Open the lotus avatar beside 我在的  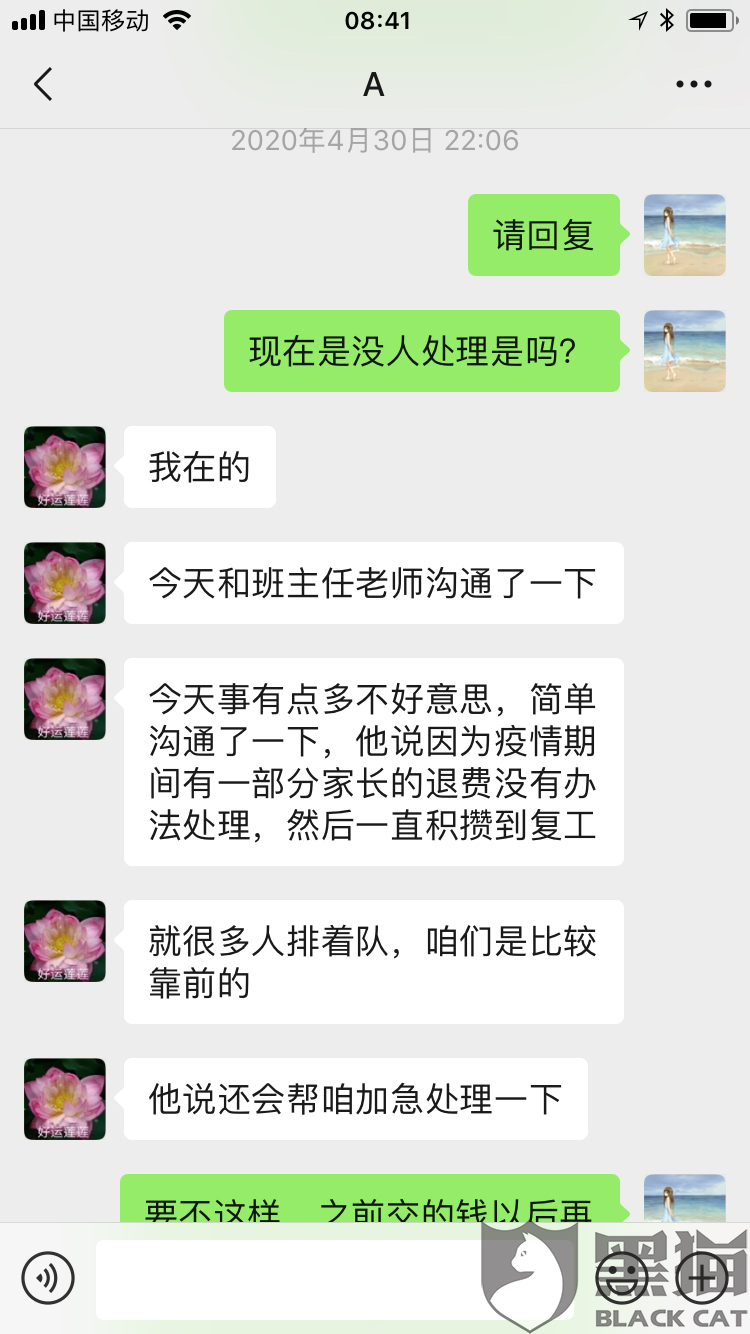click(65, 467)
